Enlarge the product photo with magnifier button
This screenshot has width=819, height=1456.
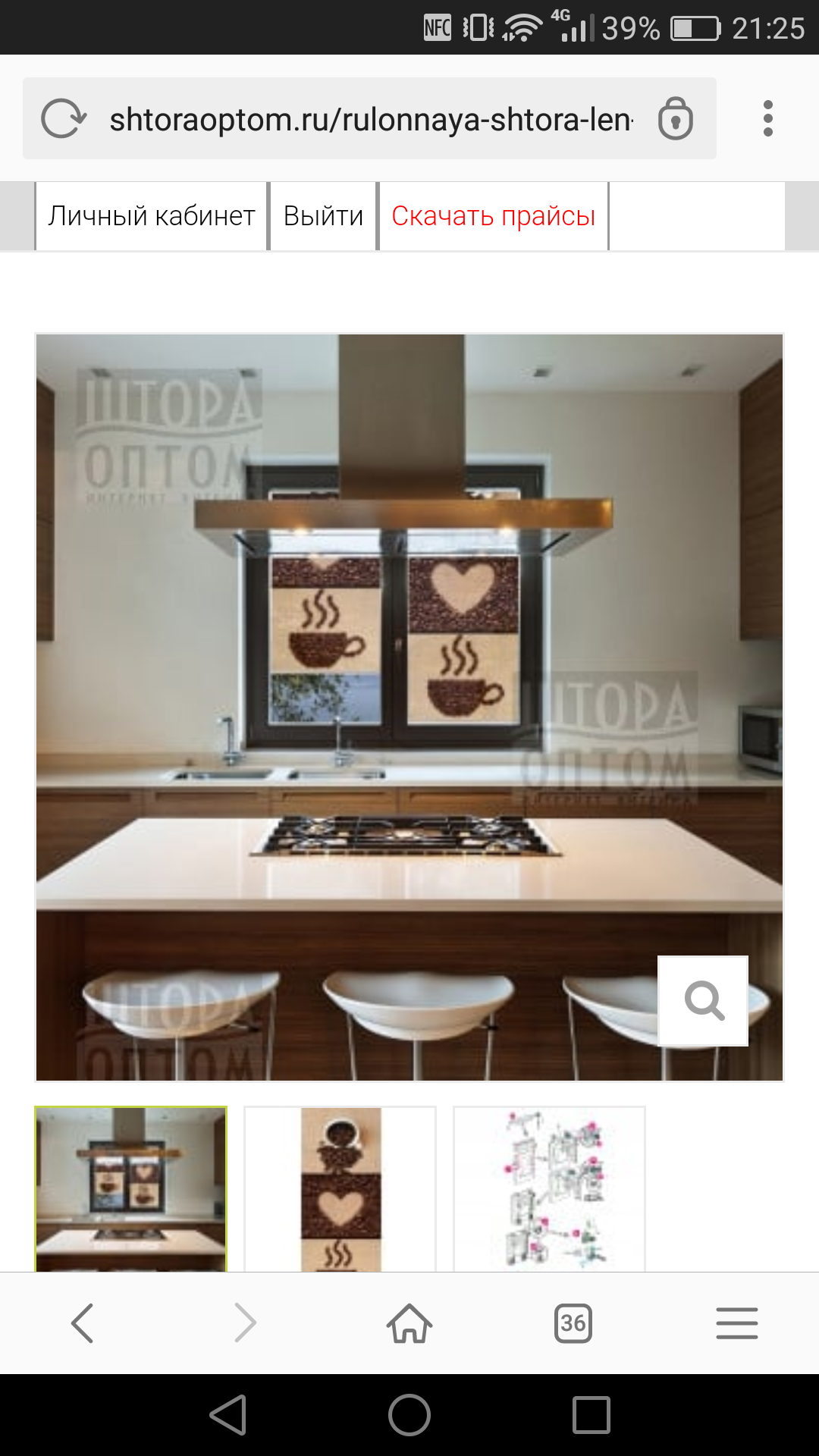(x=703, y=1000)
